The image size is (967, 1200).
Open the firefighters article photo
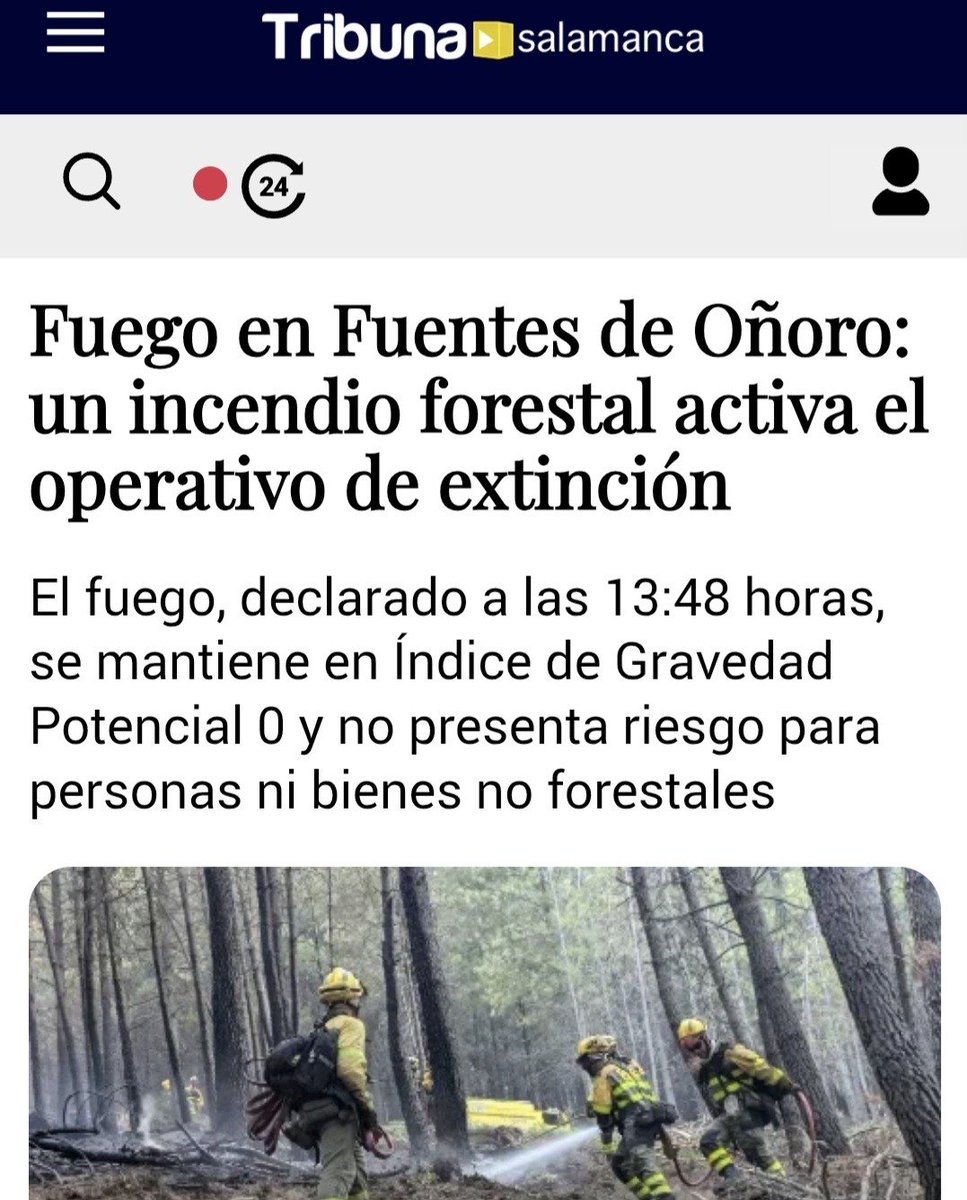(x=485, y=1033)
